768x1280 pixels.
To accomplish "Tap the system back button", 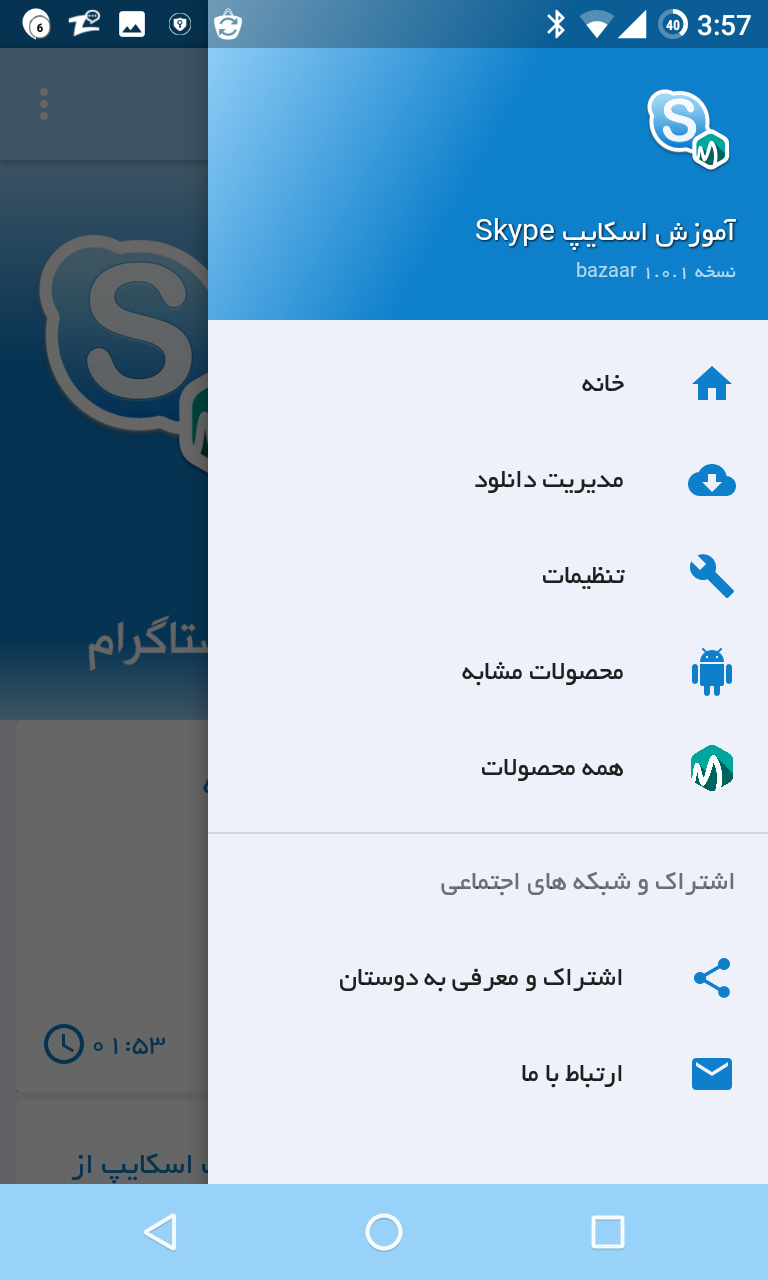I will [x=160, y=1232].
